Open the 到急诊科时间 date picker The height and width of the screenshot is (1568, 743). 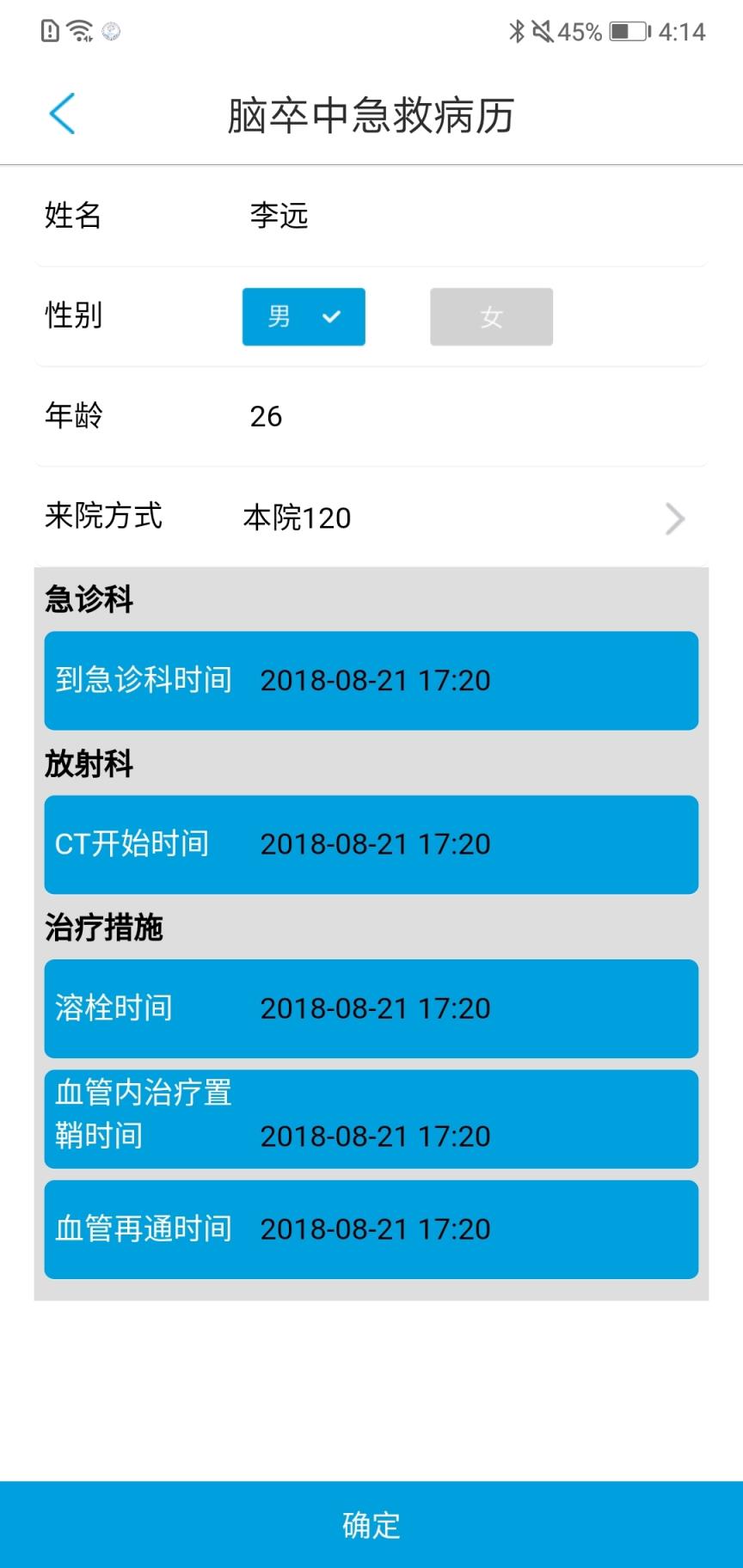click(x=371, y=680)
